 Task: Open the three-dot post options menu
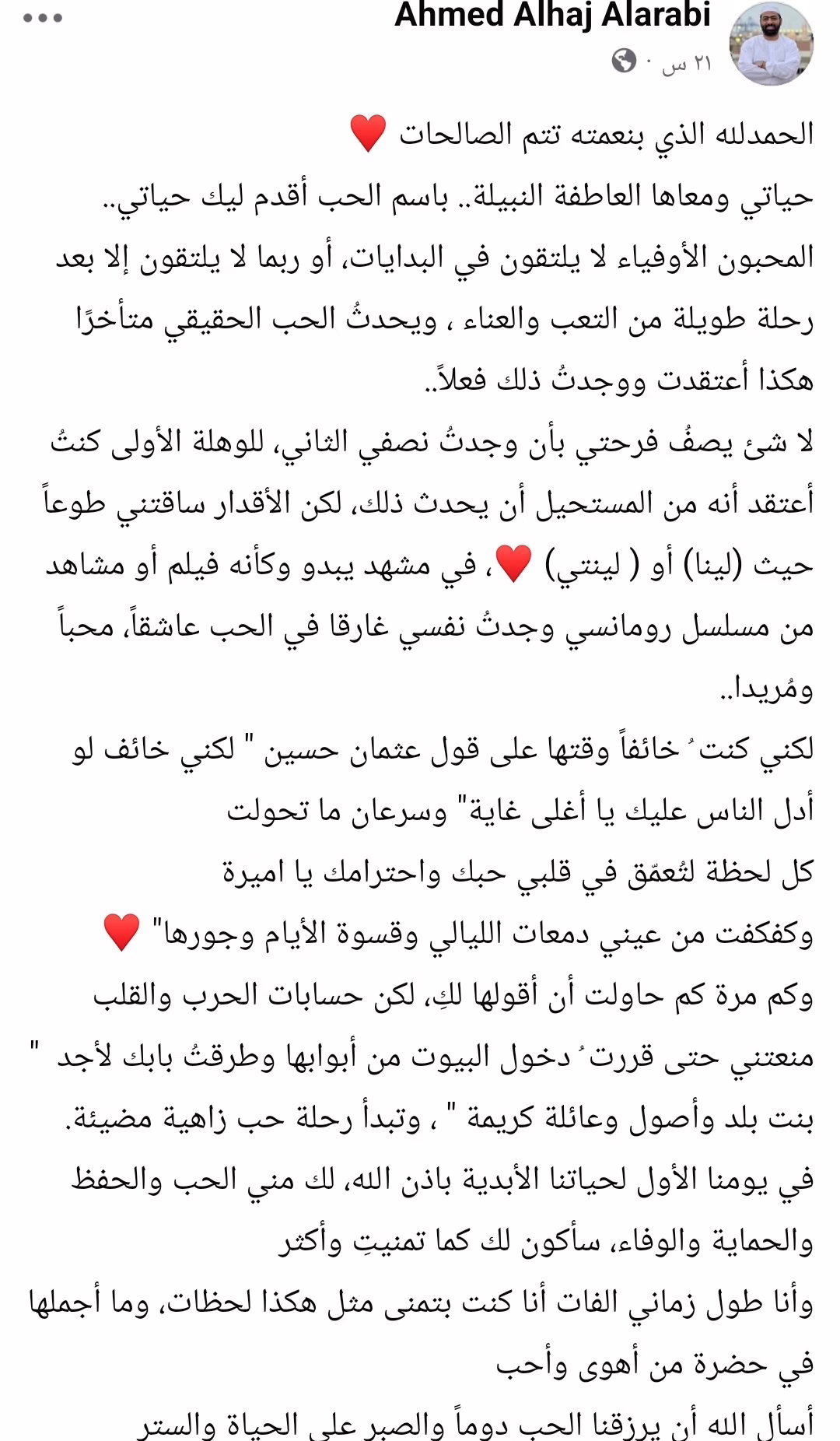coord(43,18)
